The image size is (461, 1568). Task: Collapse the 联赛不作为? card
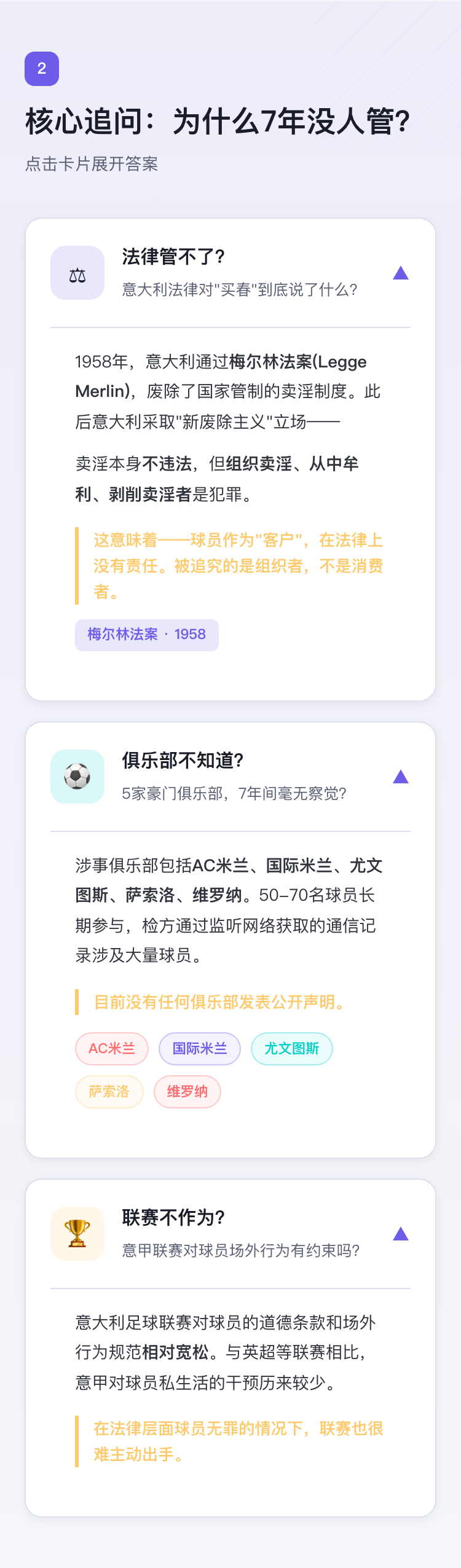[400, 1234]
